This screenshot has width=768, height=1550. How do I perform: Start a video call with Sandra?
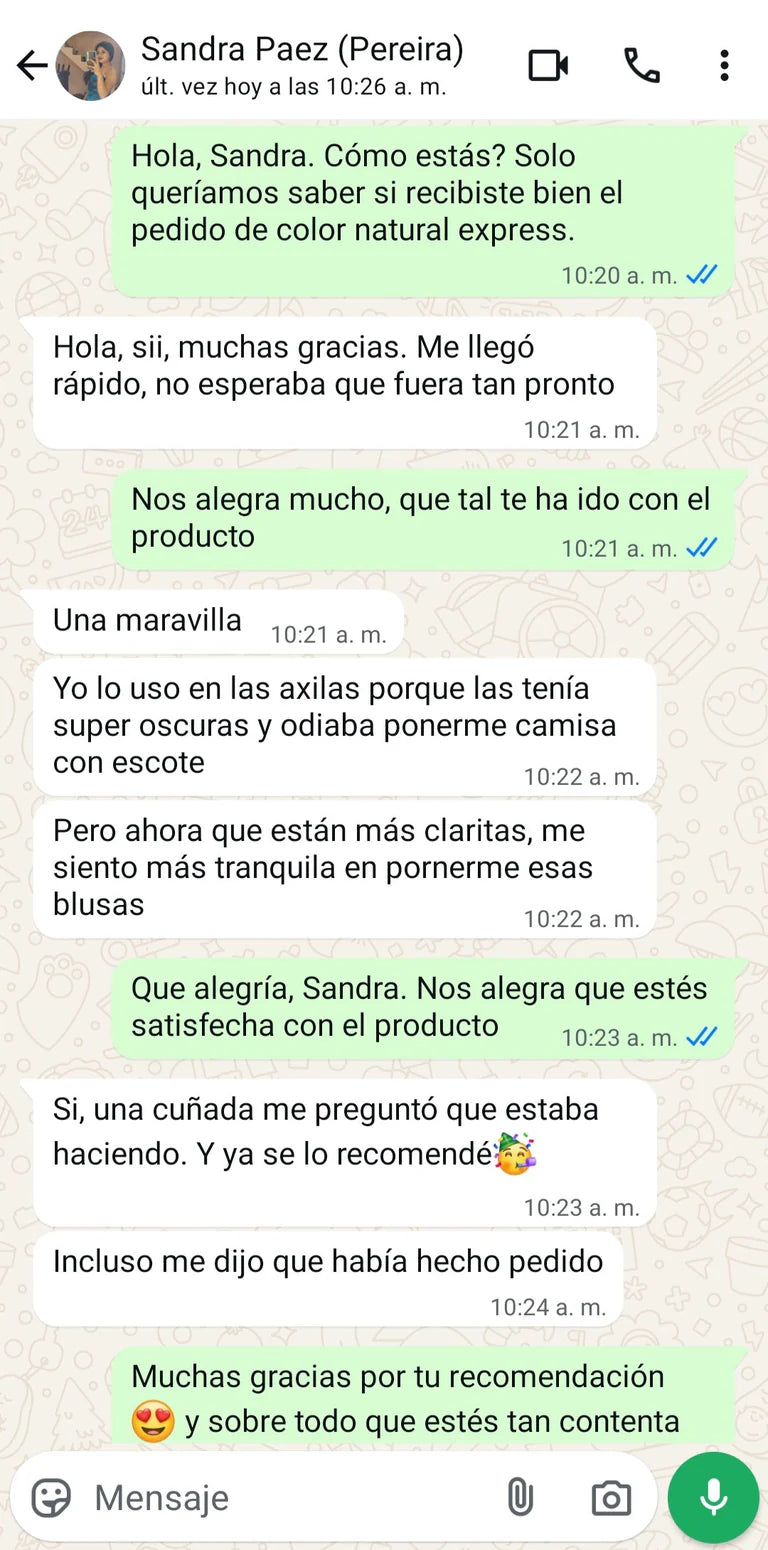[x=548, y=66]
